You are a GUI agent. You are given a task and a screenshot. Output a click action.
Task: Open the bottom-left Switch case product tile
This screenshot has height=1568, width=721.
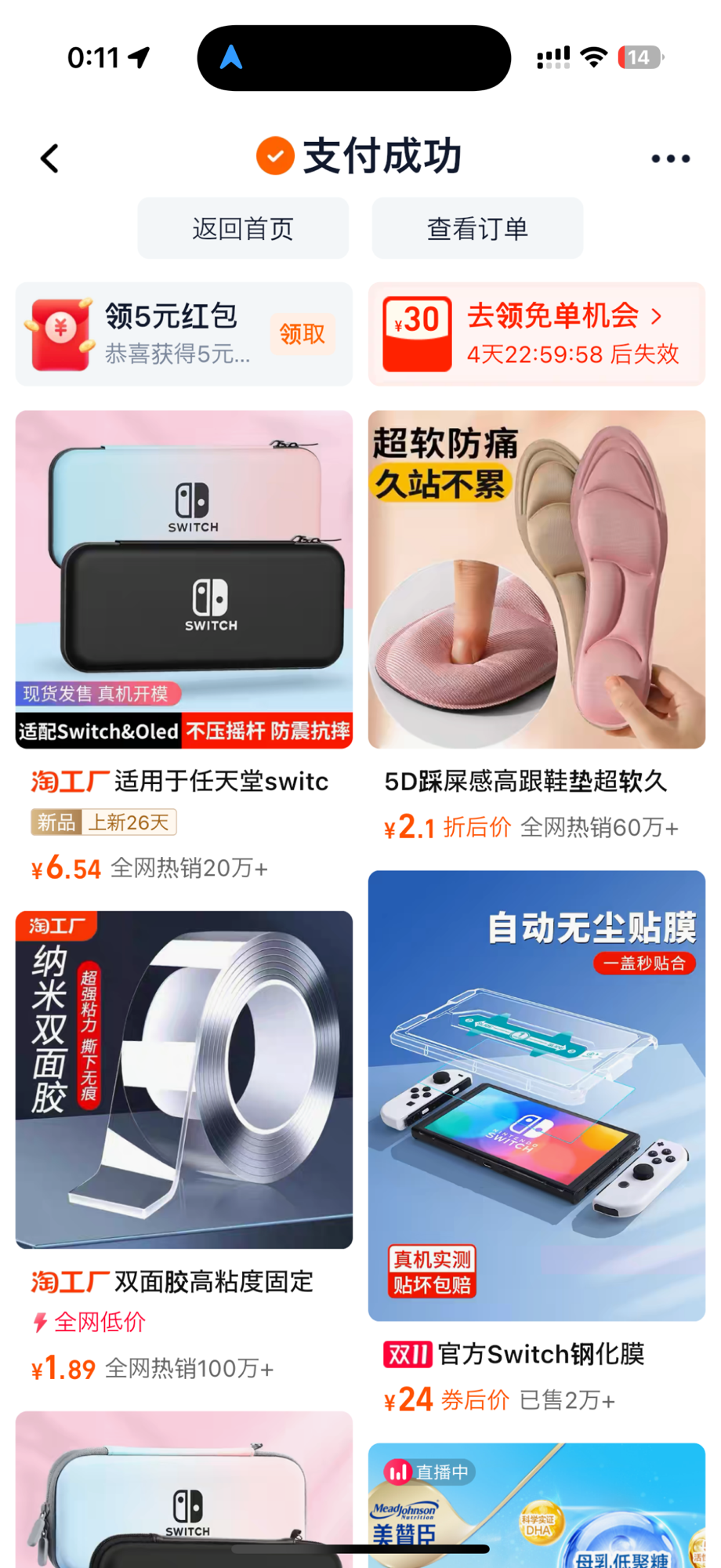(x=184, y=1490)
